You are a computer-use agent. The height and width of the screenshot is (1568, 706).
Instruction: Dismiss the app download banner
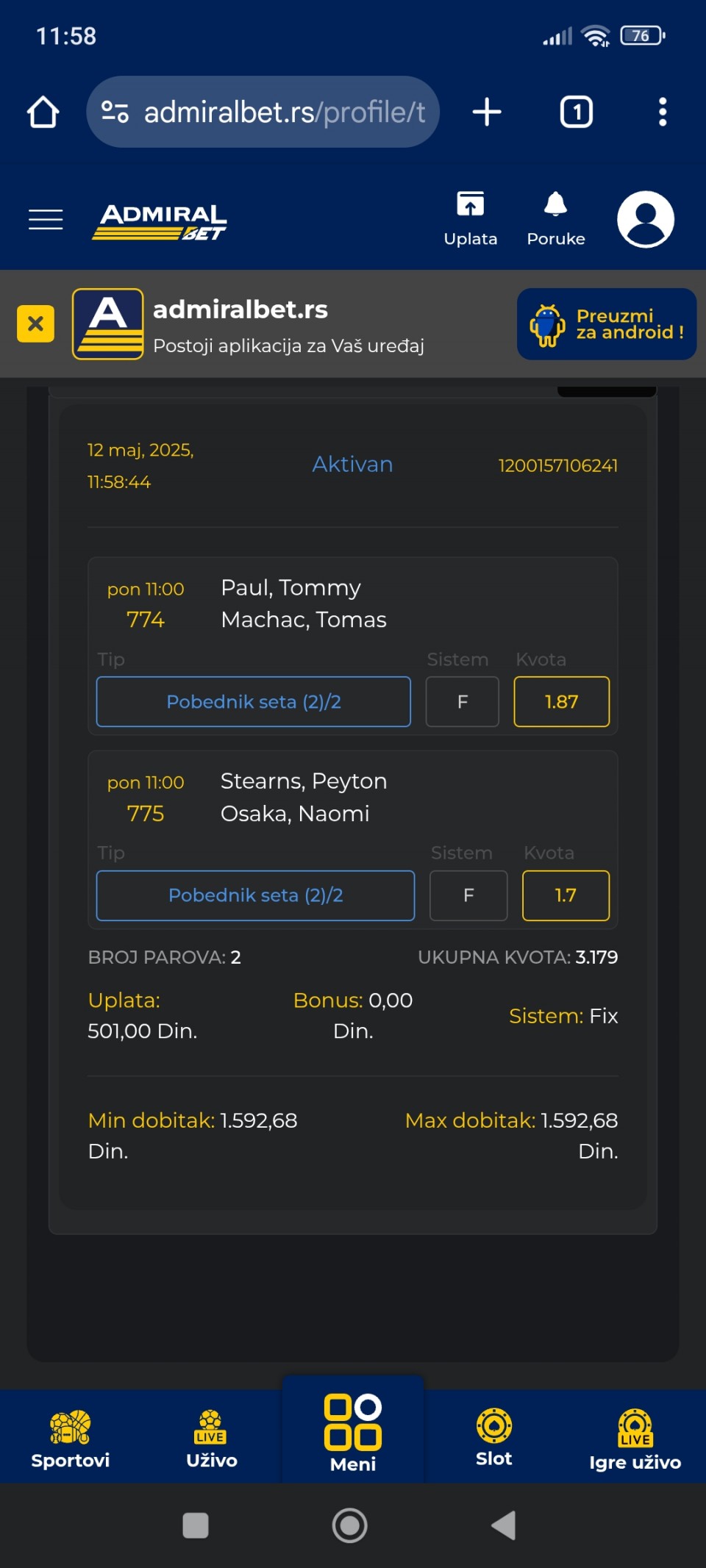(35, 323)
